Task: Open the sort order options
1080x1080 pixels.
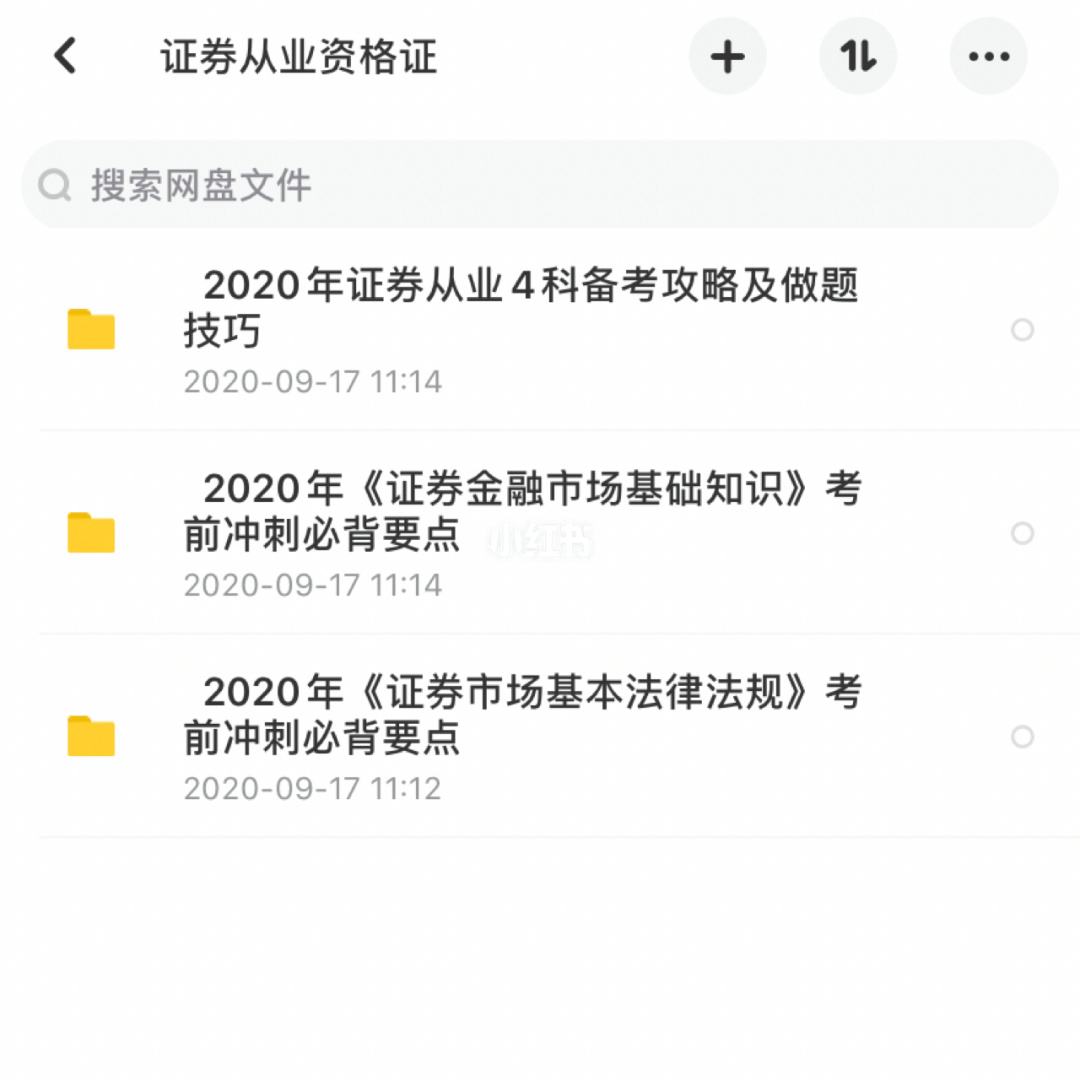Action: tap(857, 57)
